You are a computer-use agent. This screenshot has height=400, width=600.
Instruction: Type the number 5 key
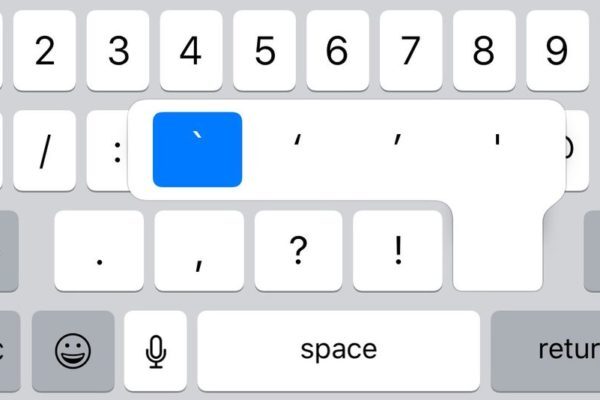(265, 50)
